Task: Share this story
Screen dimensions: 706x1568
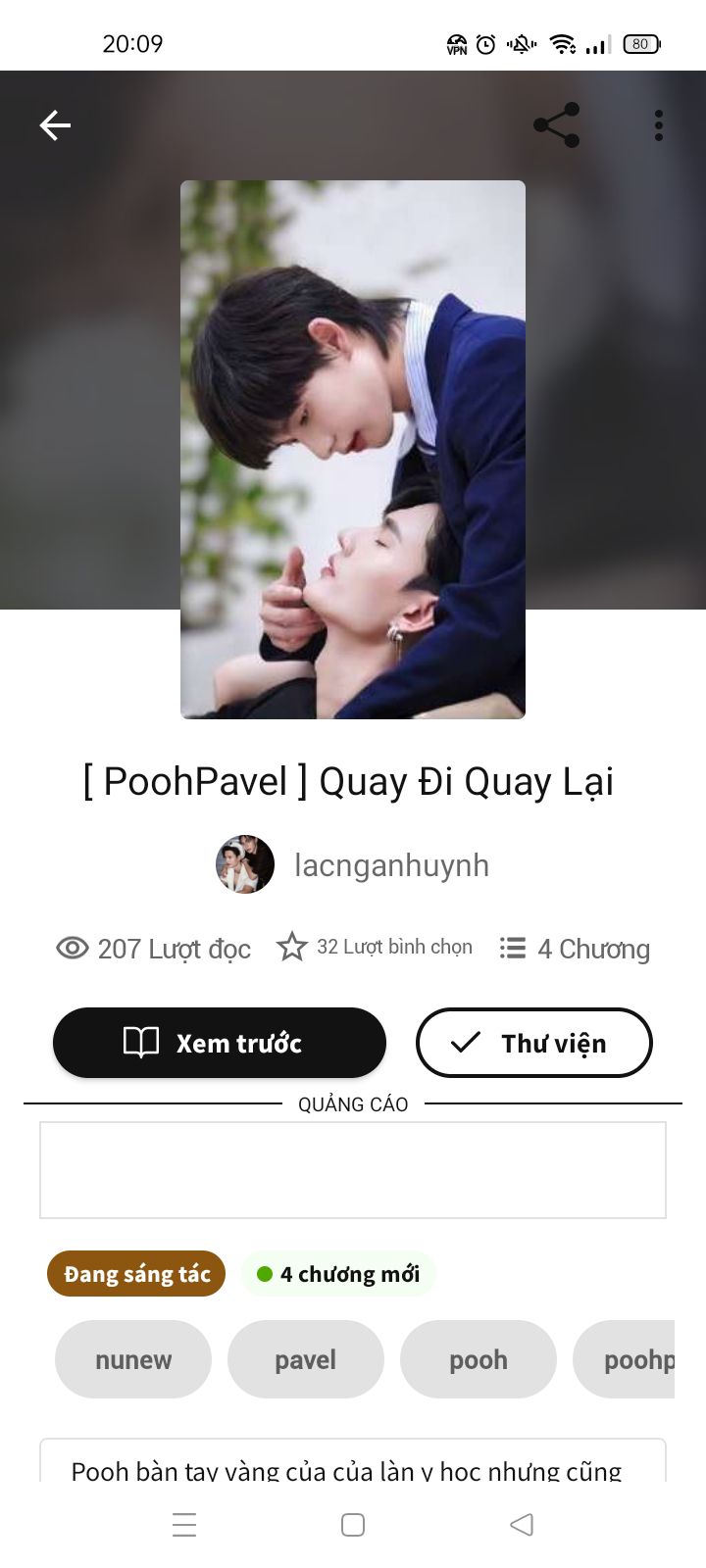Action: pyautogui.click(x=557, y=125)
